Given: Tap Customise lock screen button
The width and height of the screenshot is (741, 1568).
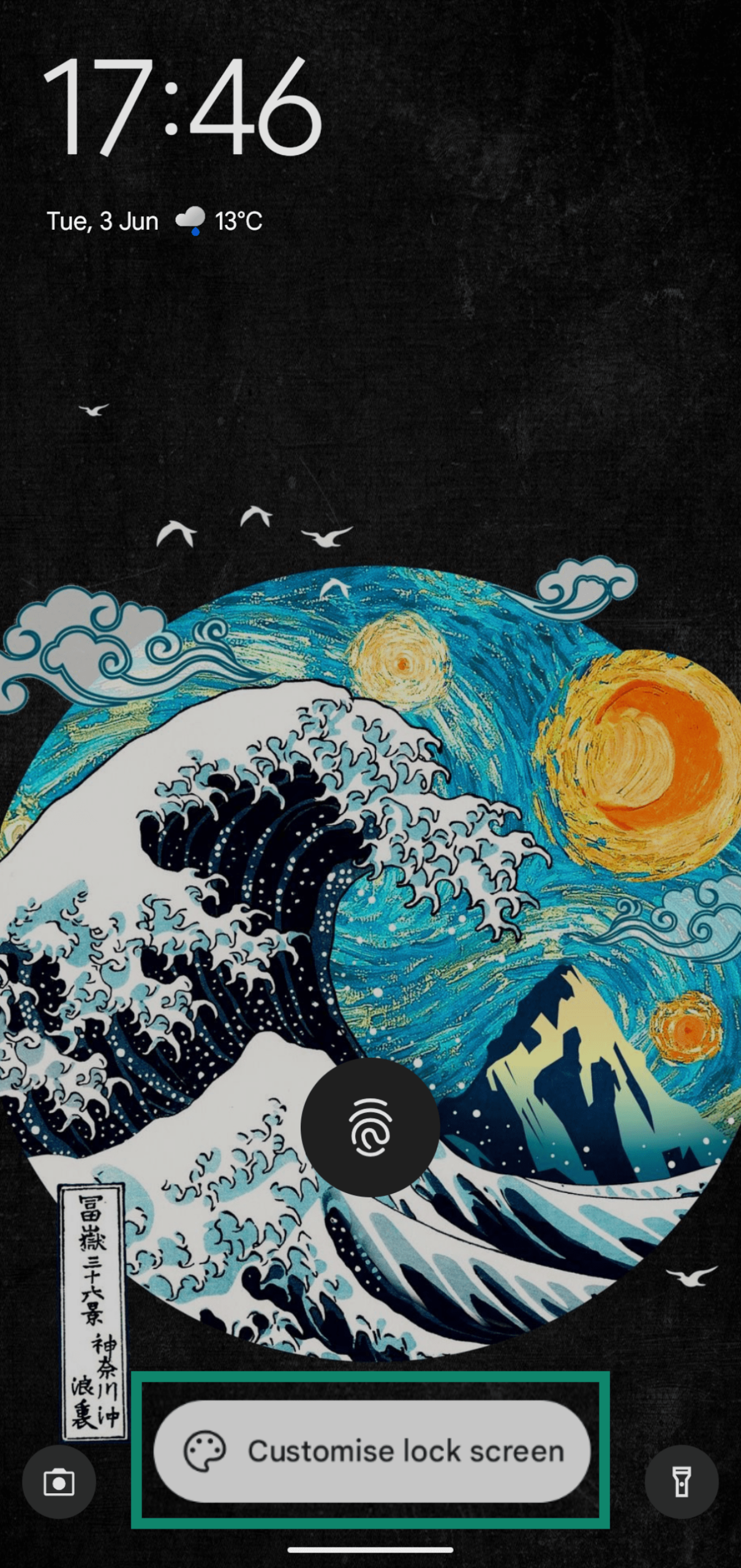Looking at the screenshot, I should click(x=371, y=1450).
